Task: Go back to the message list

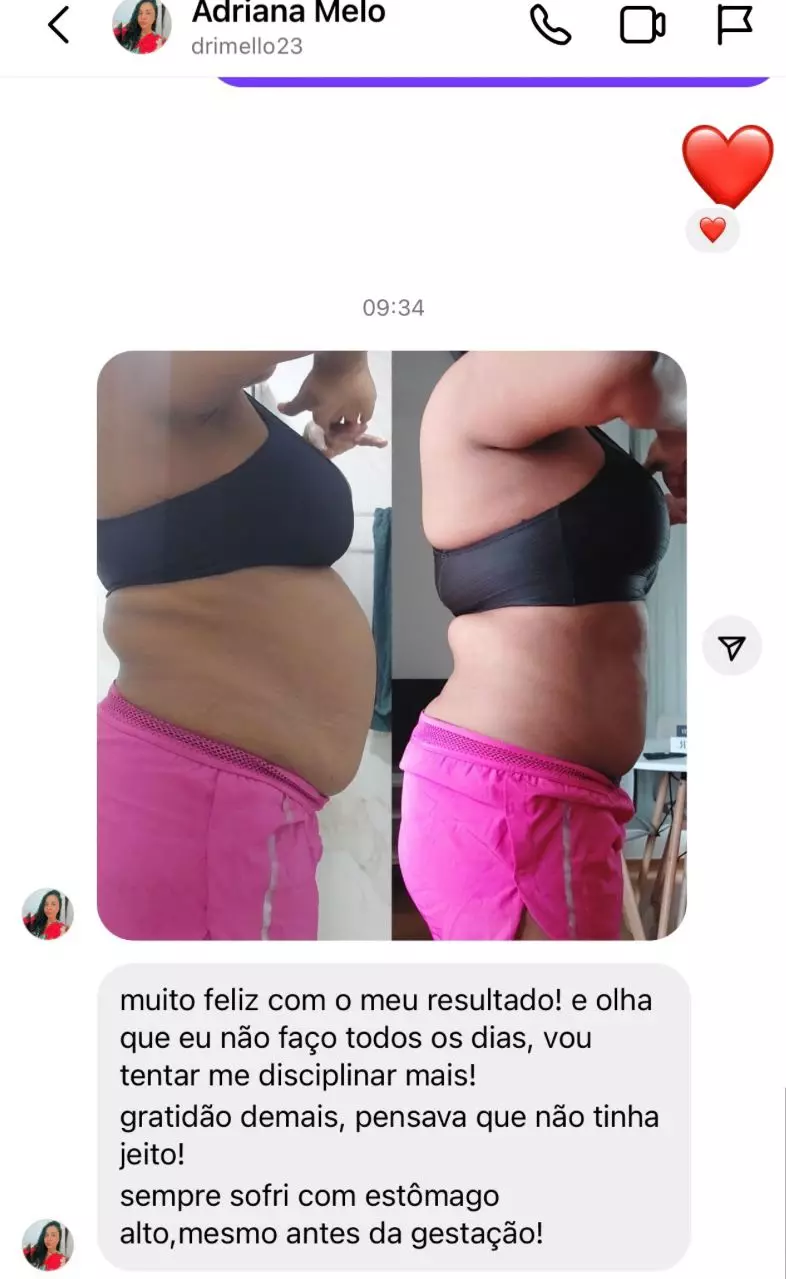Action: [58, 25]
